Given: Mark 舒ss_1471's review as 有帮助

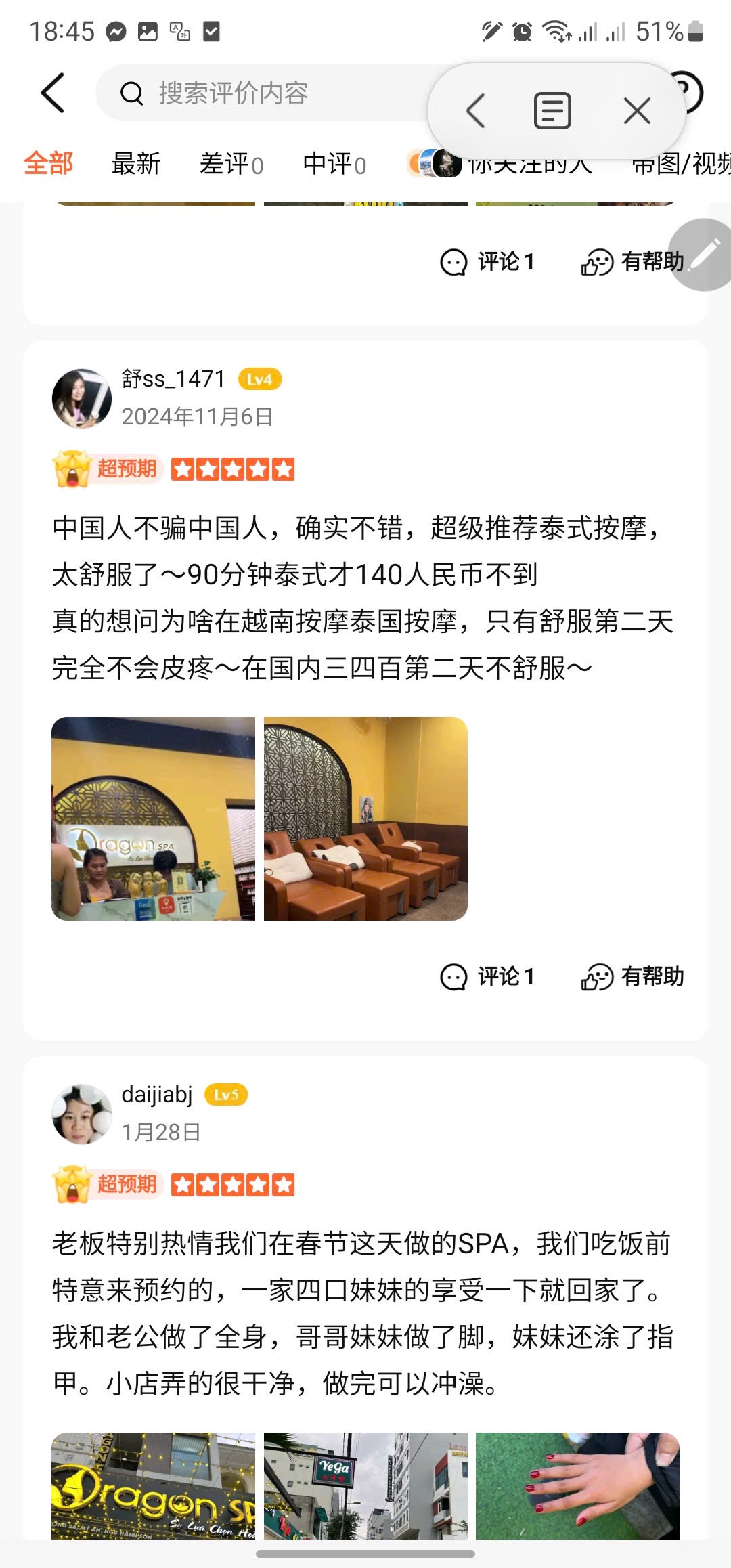Looking at the screenshot, I should (x=633, y=976).
